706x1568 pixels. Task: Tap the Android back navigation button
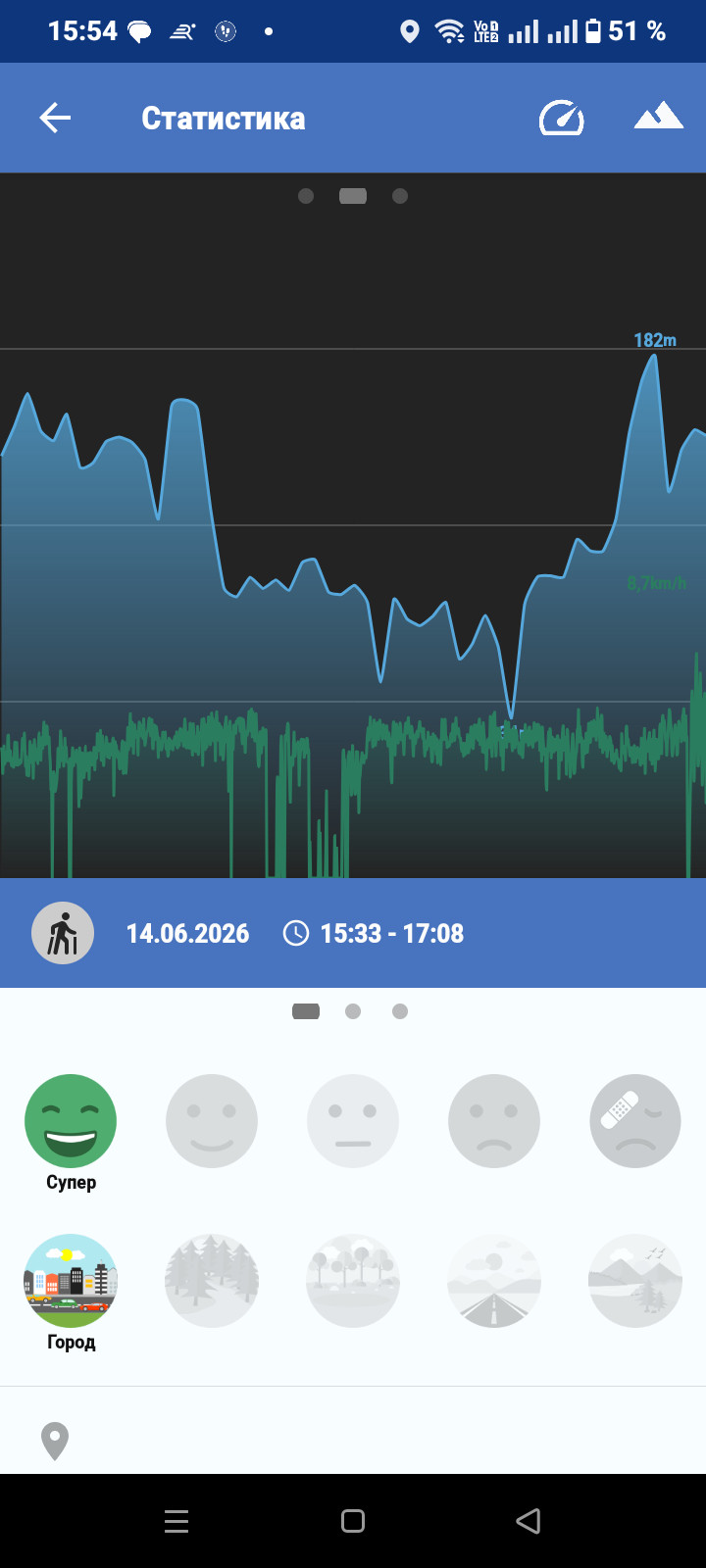pos(529,1521)
